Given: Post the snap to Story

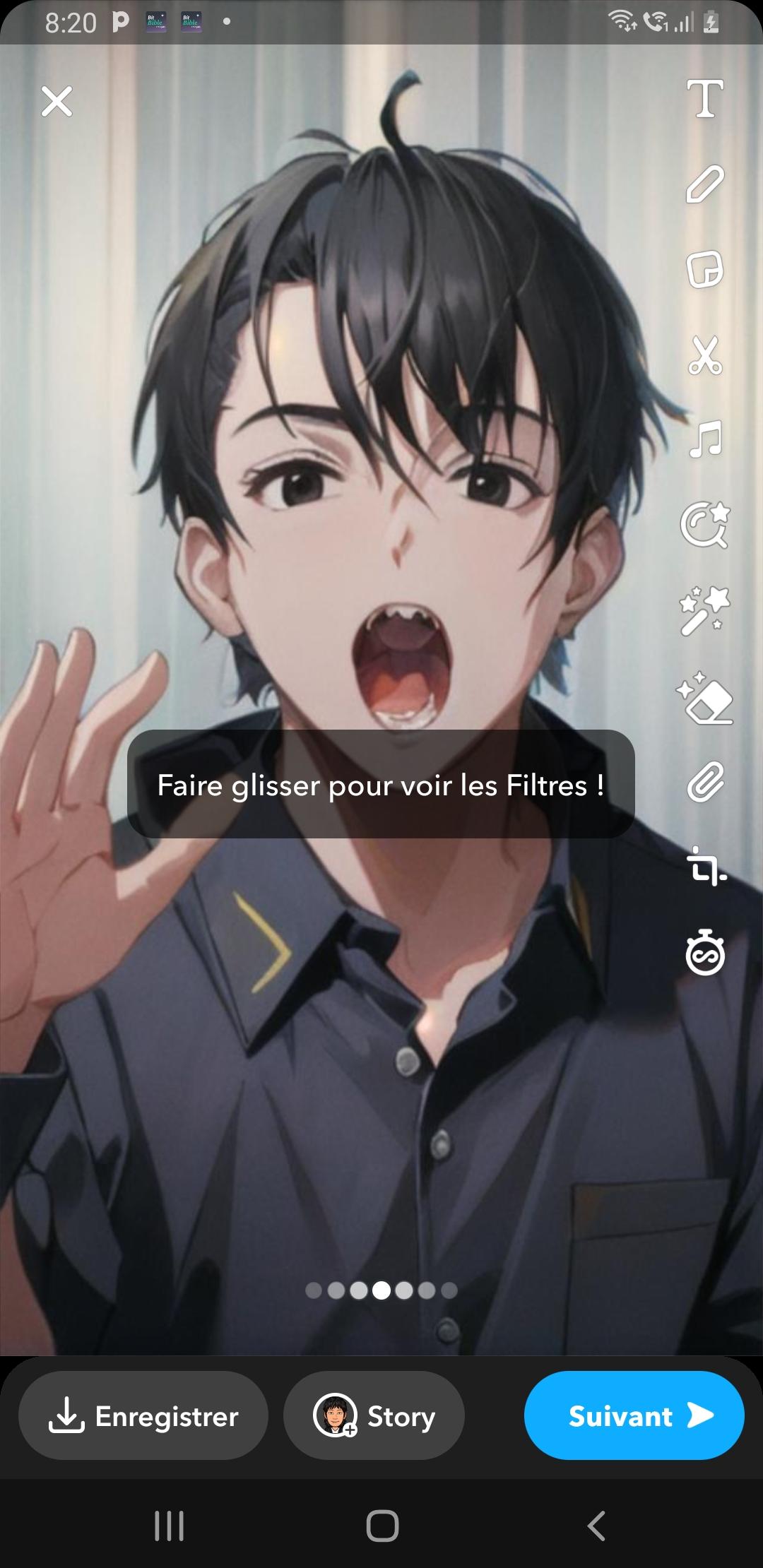Looking at the screenshot, I should point(374,1416).
